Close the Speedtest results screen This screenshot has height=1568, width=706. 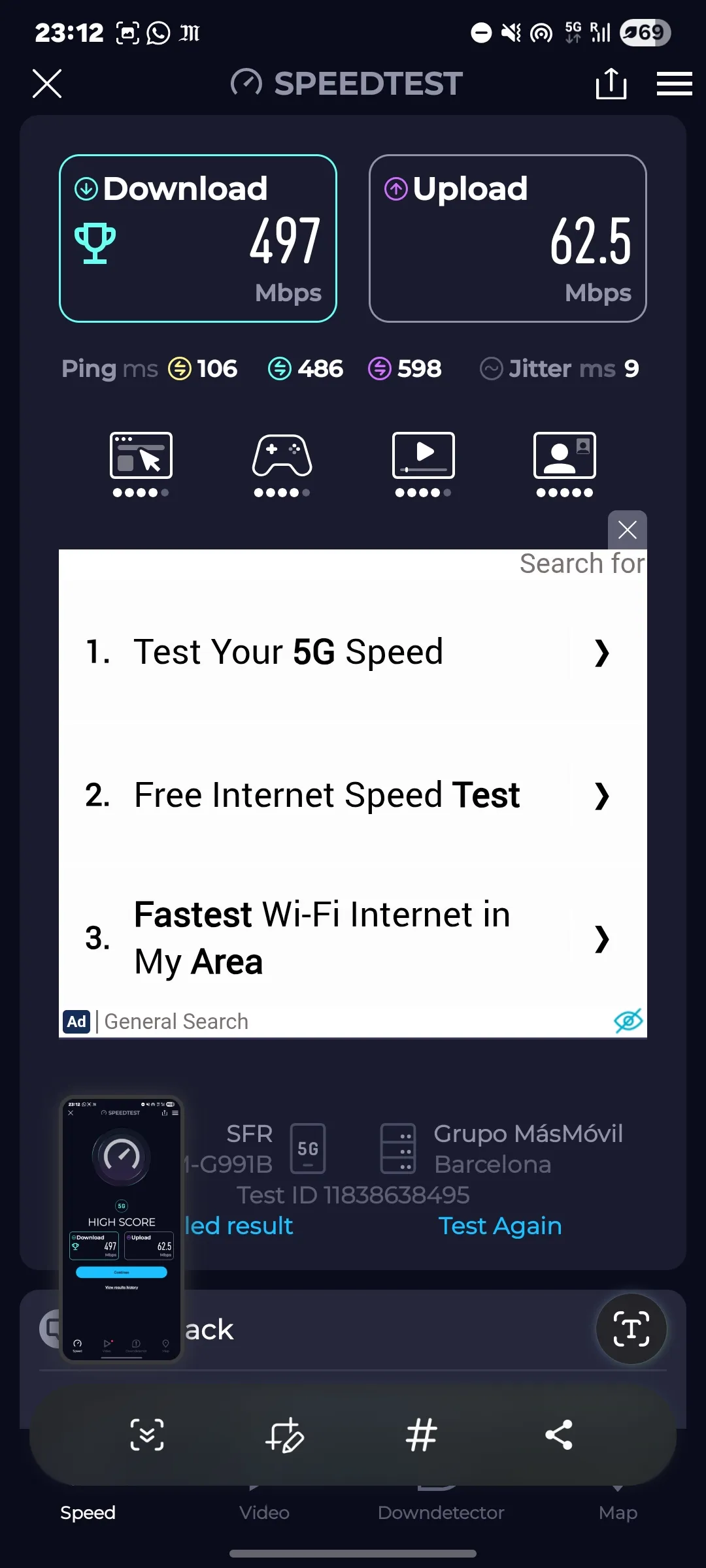click(x=47, y=84)
